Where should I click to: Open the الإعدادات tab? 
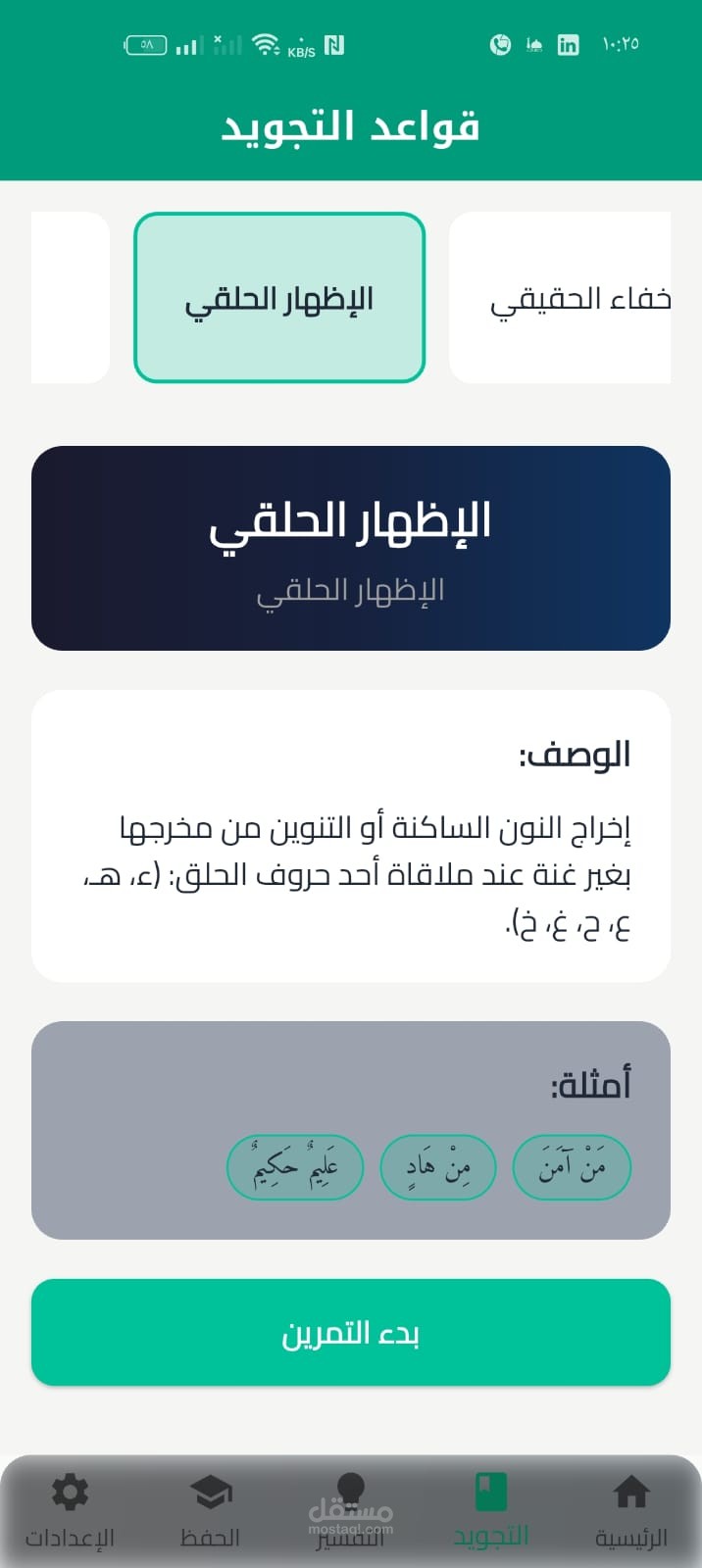tap(70, 1510)
